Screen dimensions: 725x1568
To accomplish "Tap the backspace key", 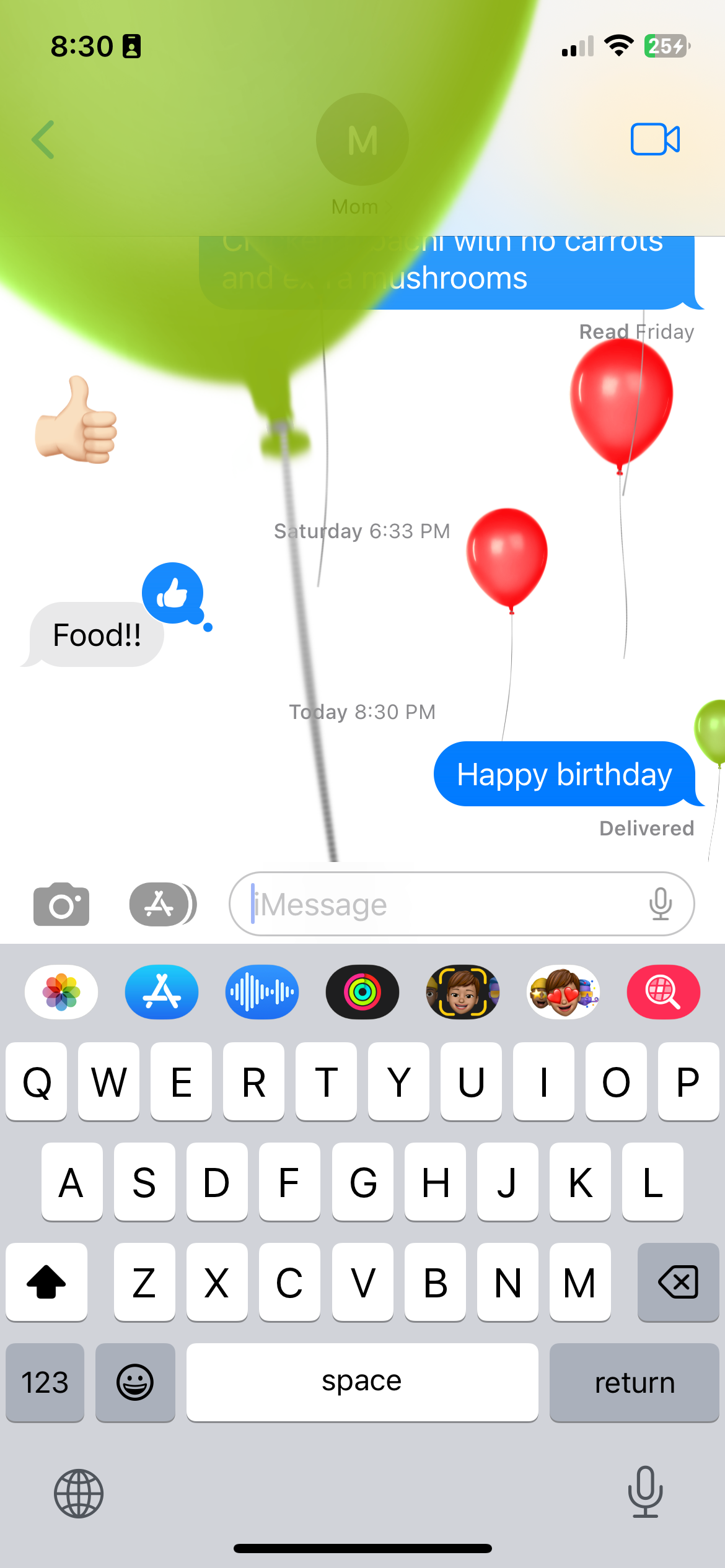I will (x=678, y=1282).
